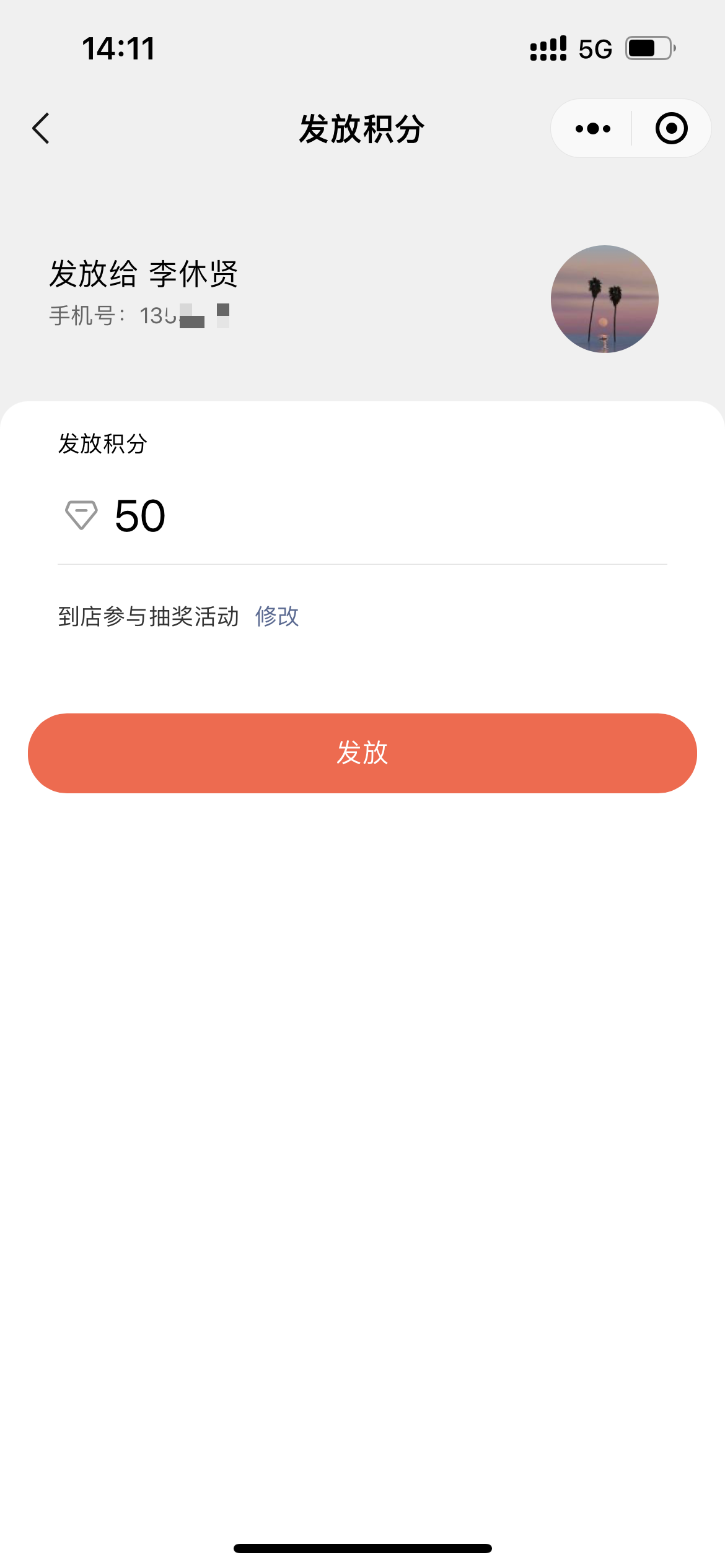Viewport: 725px width, 1568px height.
Task: Click the 5G network indicator
Action: pyautogui.click(x=593, y=48)
